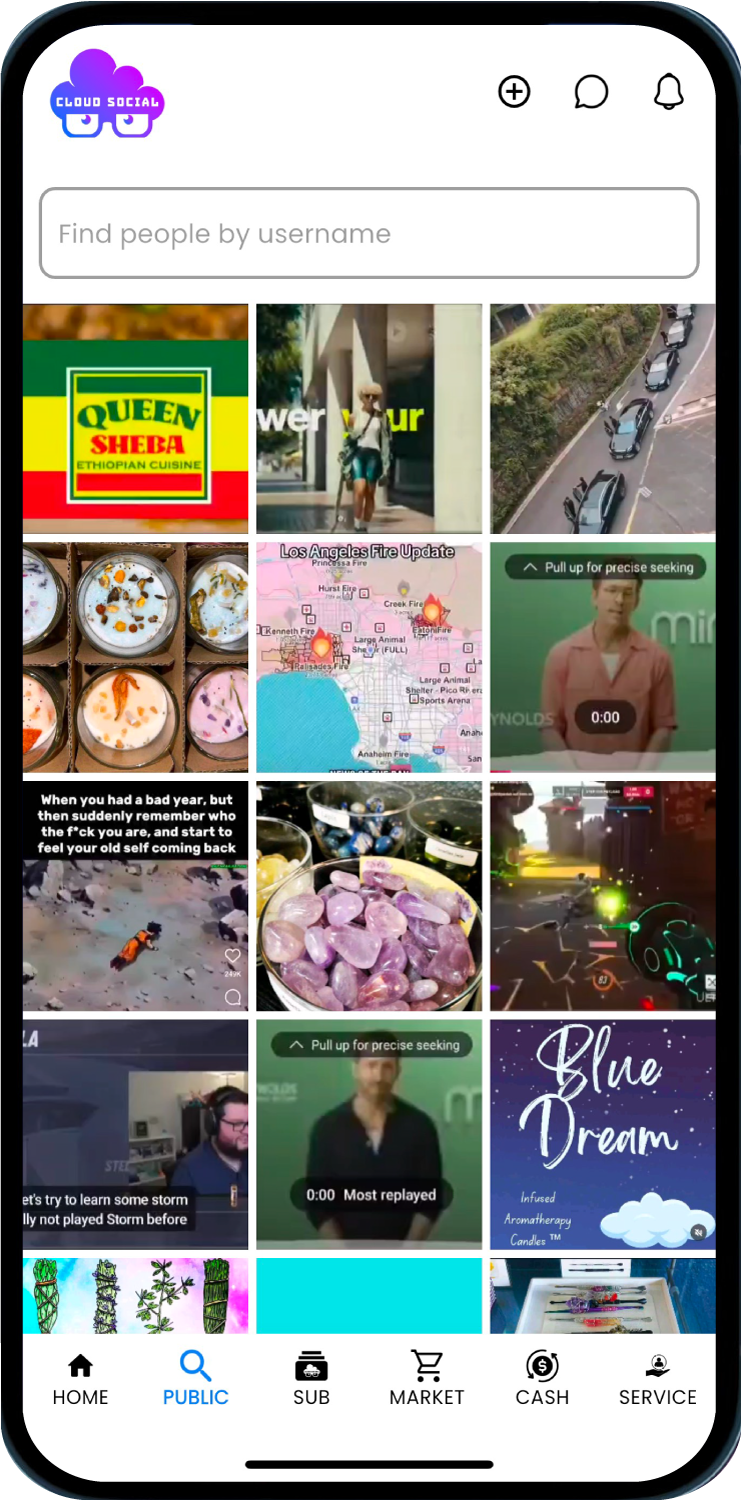
Task: Tap the plus icon to create a post
Action: (x=514, y=93)
